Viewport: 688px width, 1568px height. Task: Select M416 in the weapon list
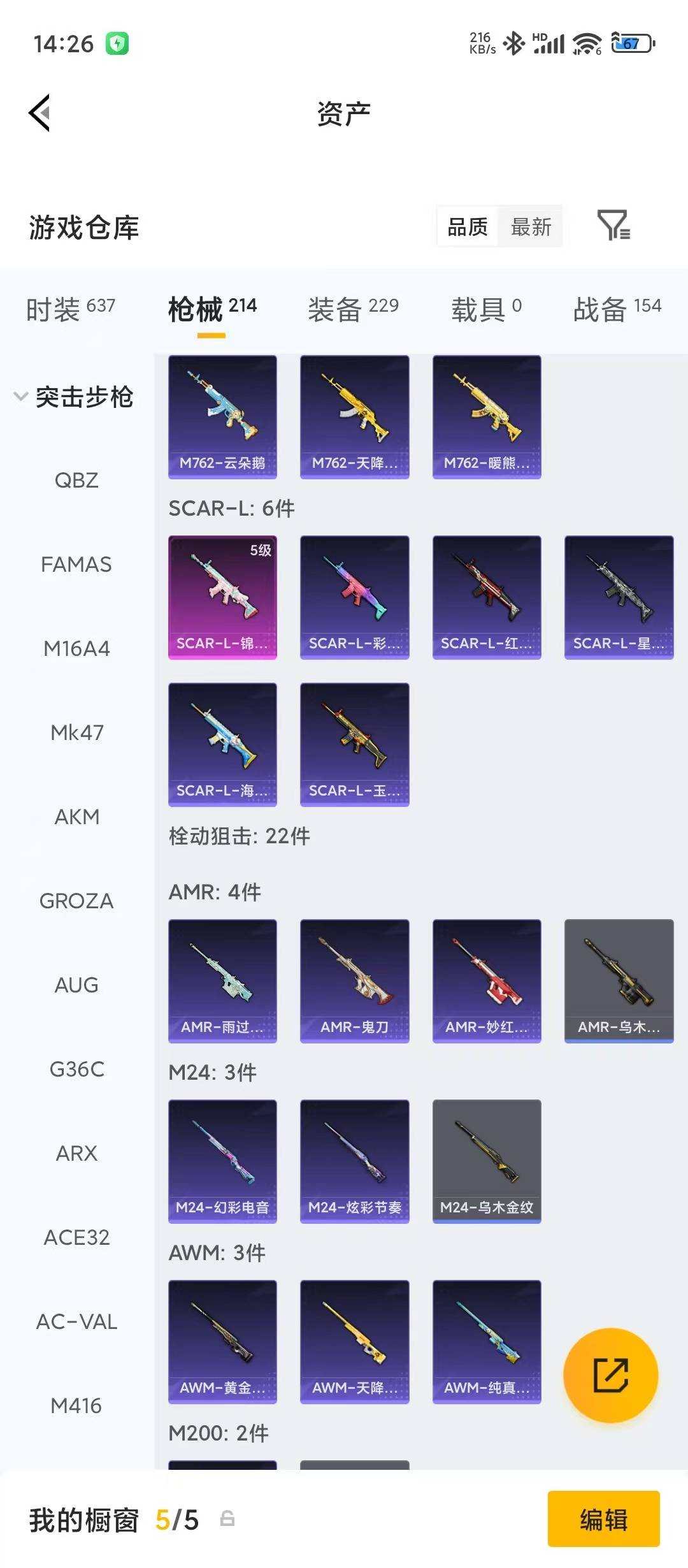(76, 1405)
